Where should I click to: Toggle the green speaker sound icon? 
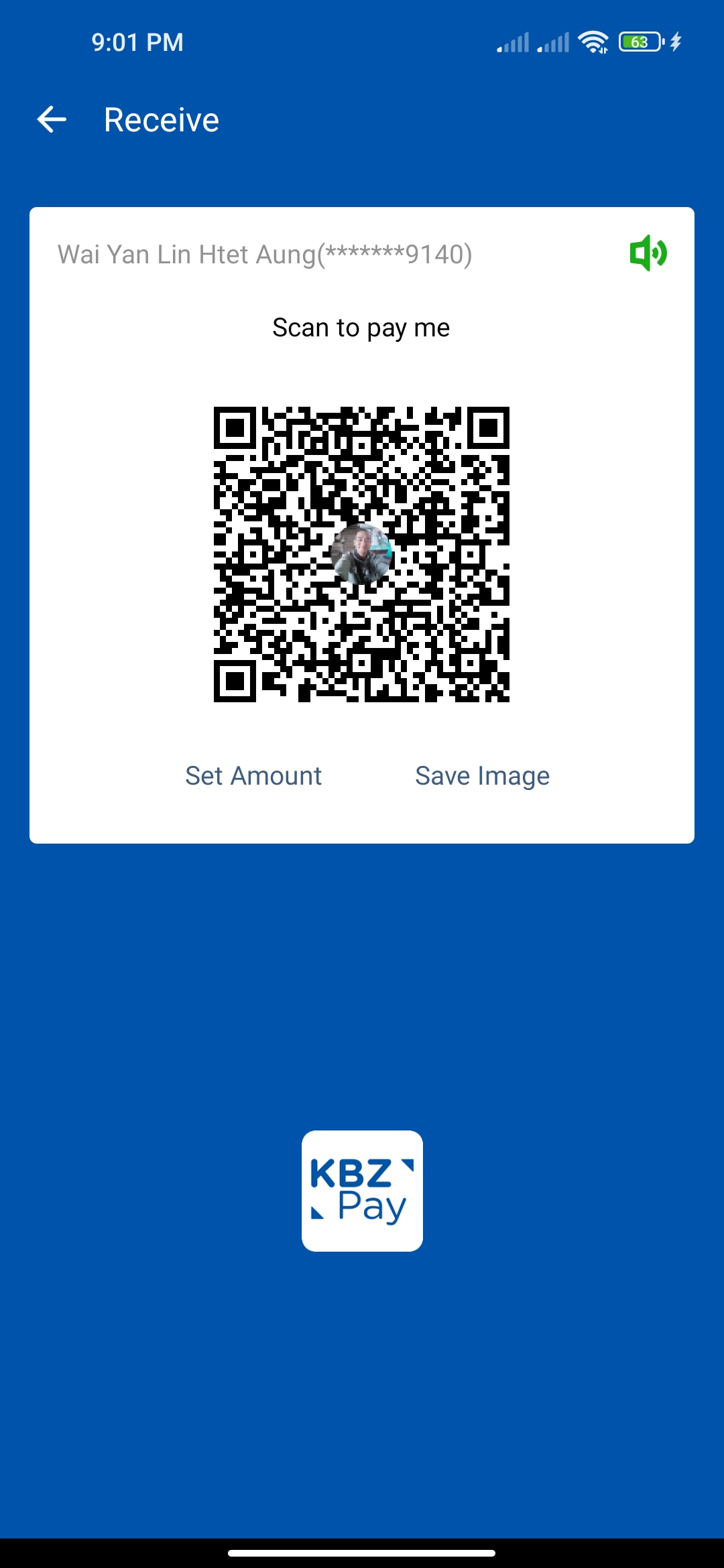coord(648,253)
